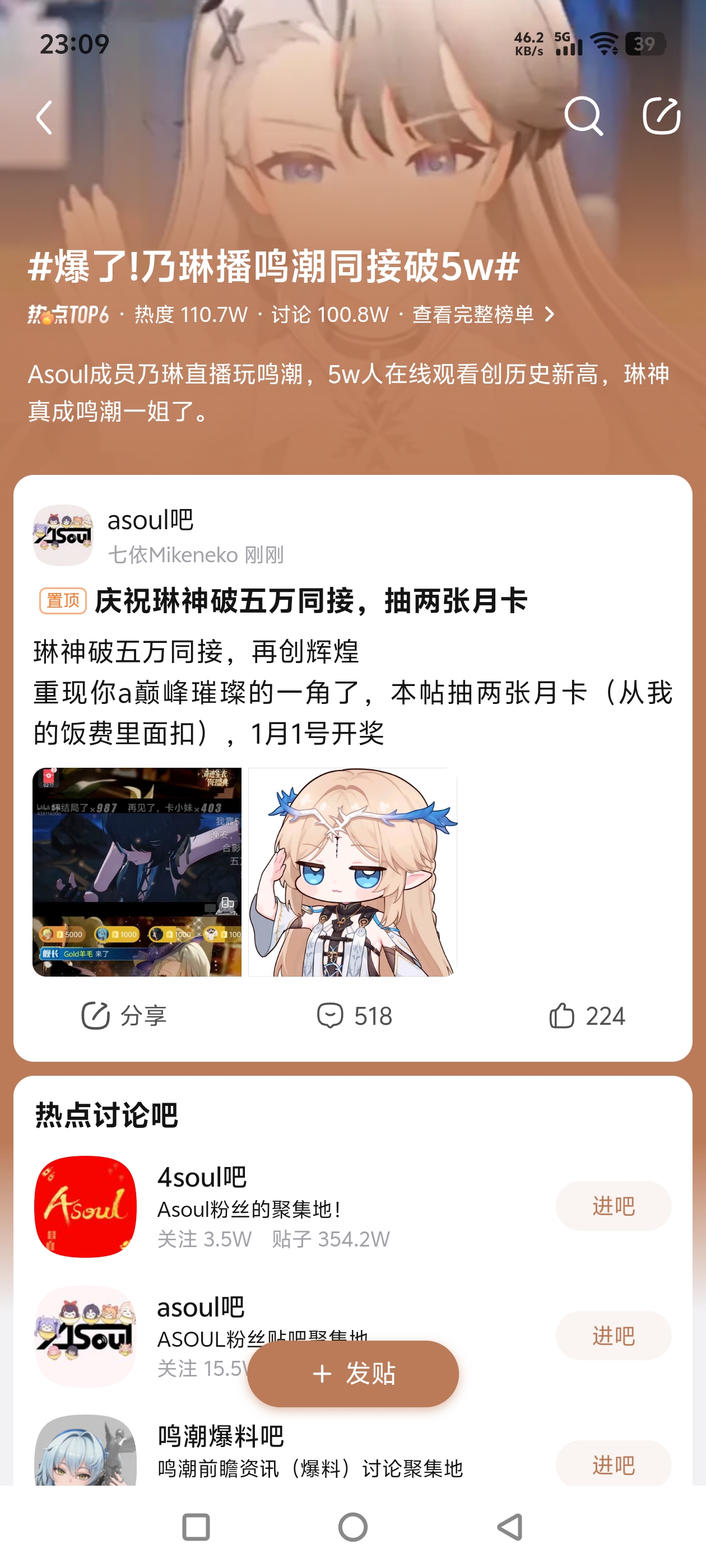View the chibi character image in the post
Image resolution: width=706 pixels, height=1568 pixels.
pyautogui.click(x=352, y=872)
